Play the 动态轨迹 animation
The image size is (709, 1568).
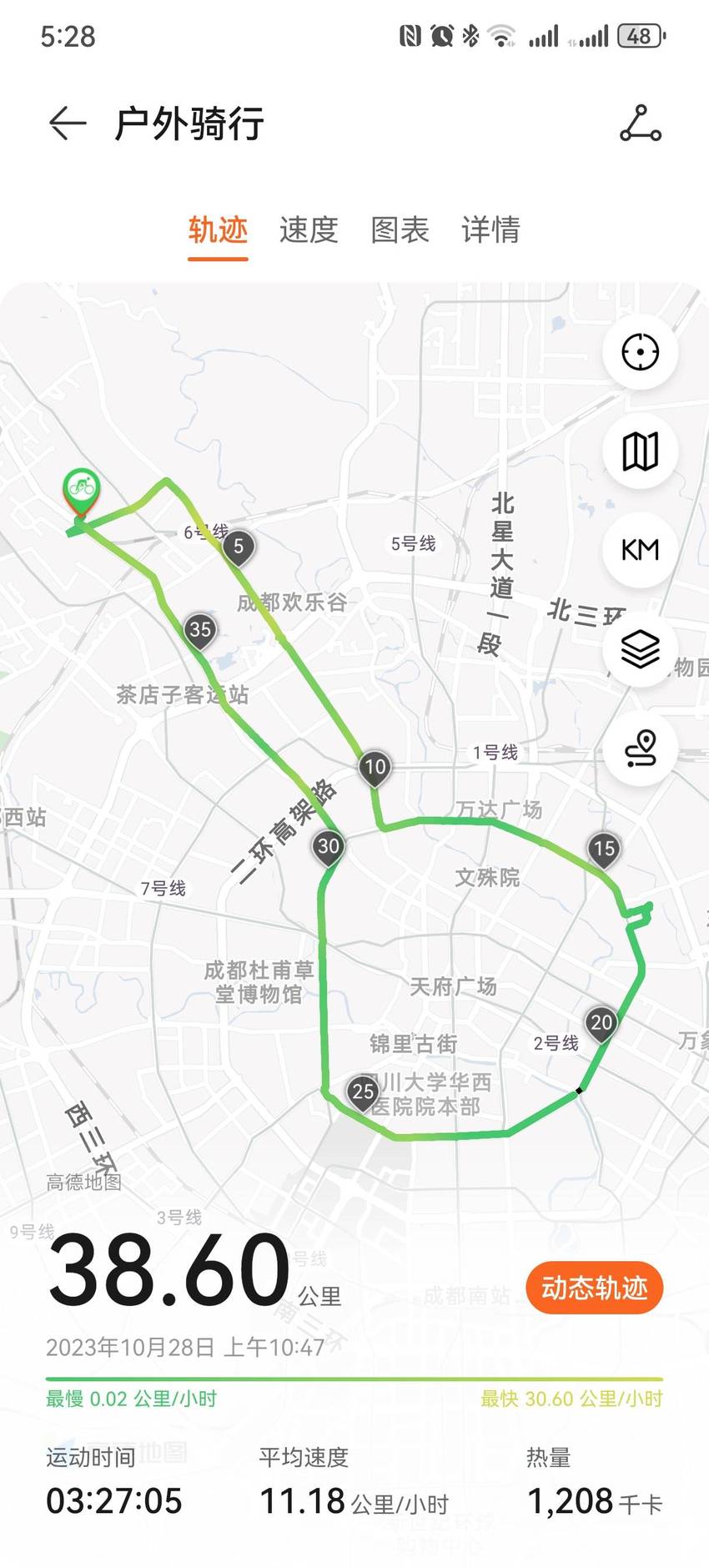point(595,1288)
